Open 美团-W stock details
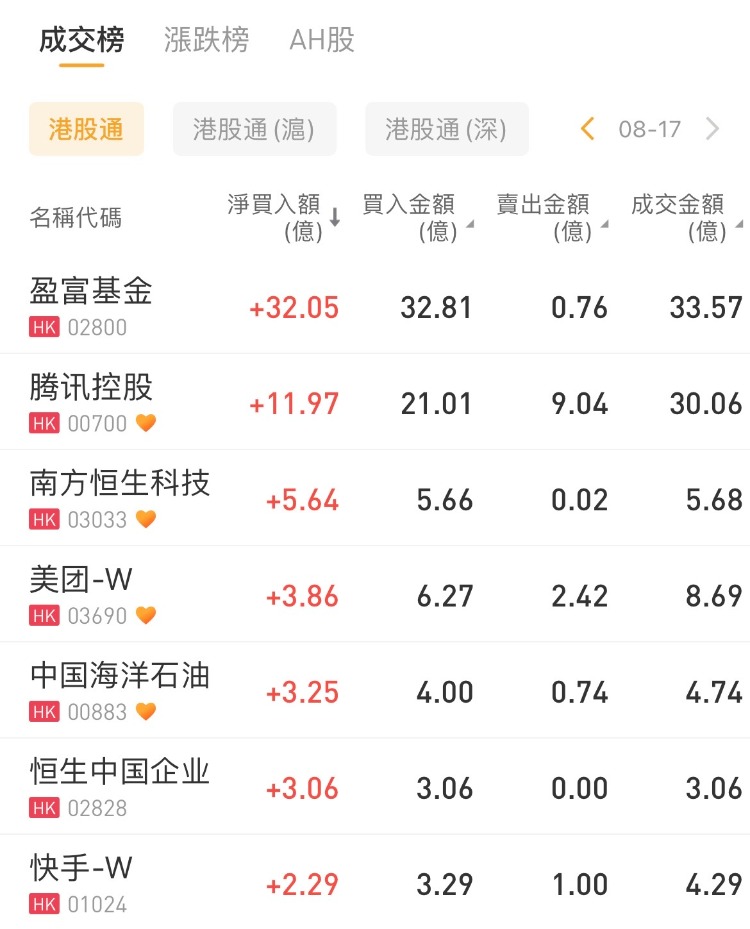750x929 pixels. pos(82,593)
